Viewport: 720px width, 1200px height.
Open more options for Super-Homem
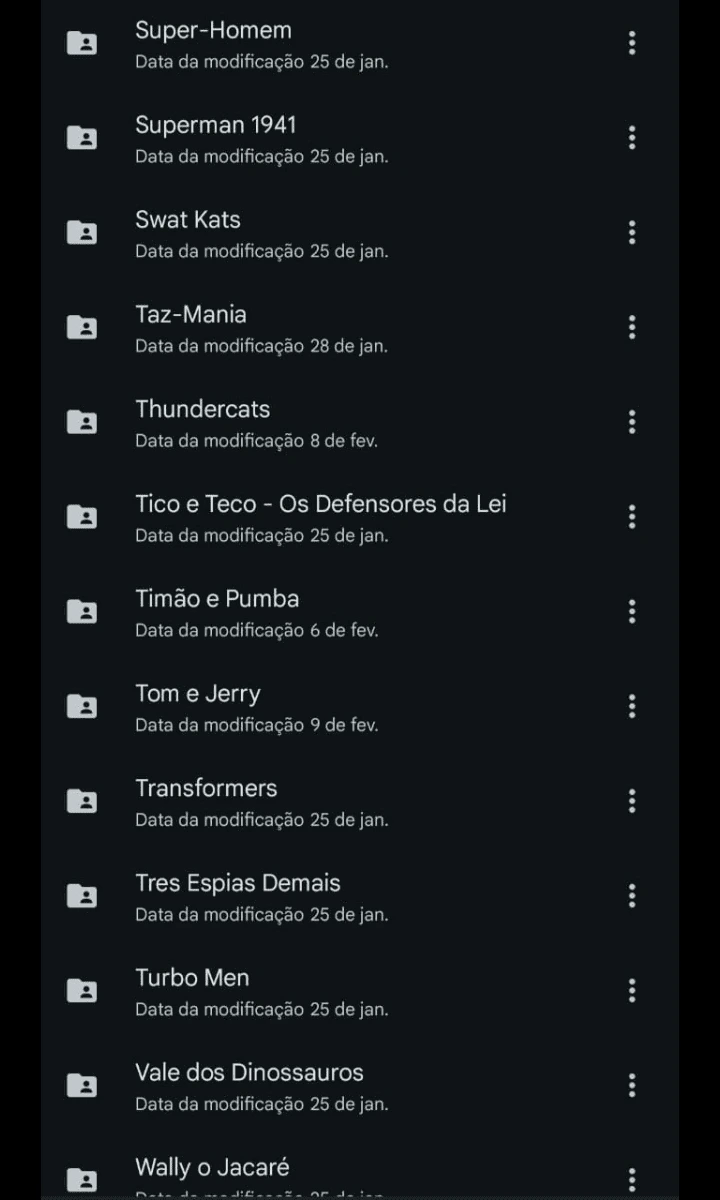click(x=632, y=43)
